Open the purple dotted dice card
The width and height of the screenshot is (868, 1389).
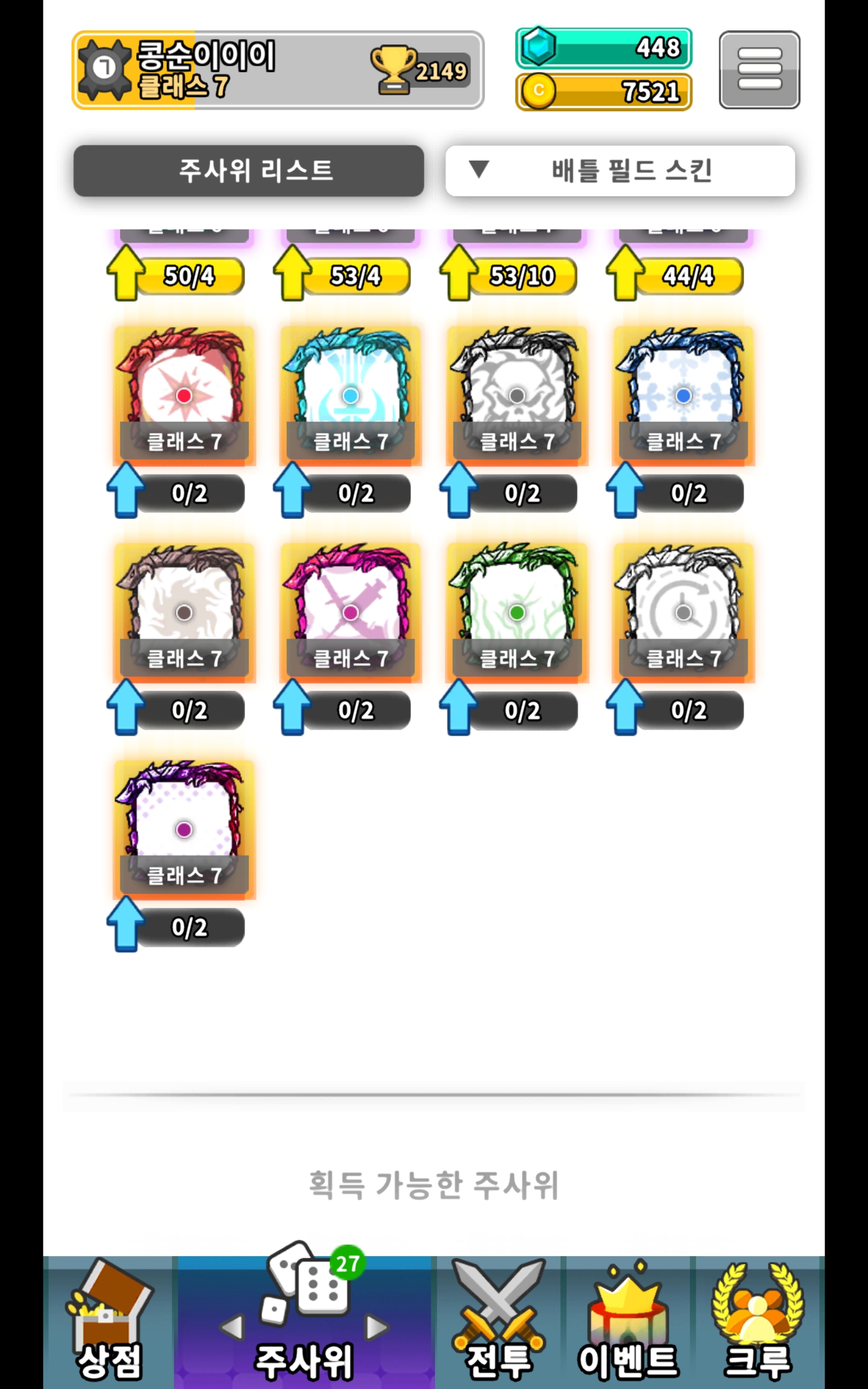click(x=184, y=829)
